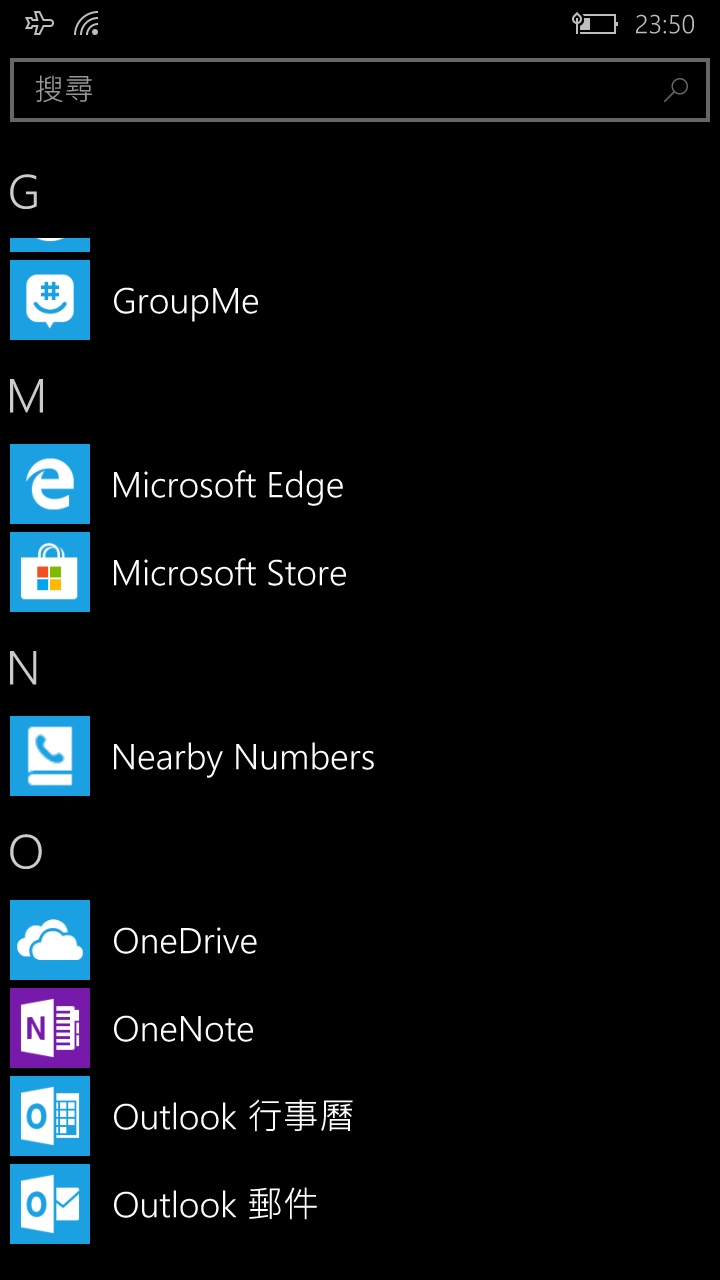Select the O section letter header
The height and width of the screenshot is (1280, 720).
click(26, 852)
